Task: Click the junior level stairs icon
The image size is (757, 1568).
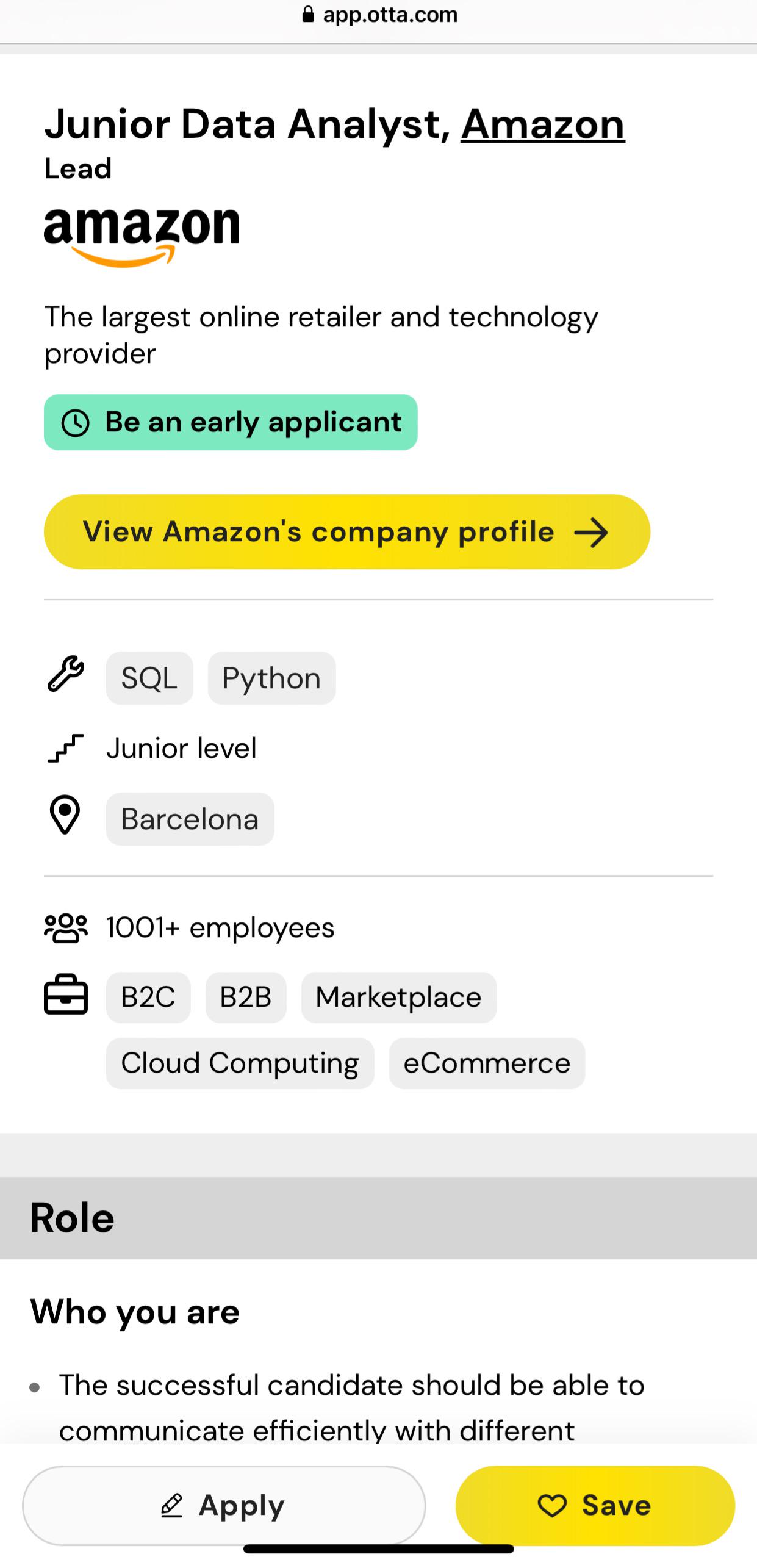Action: point(66,747)
